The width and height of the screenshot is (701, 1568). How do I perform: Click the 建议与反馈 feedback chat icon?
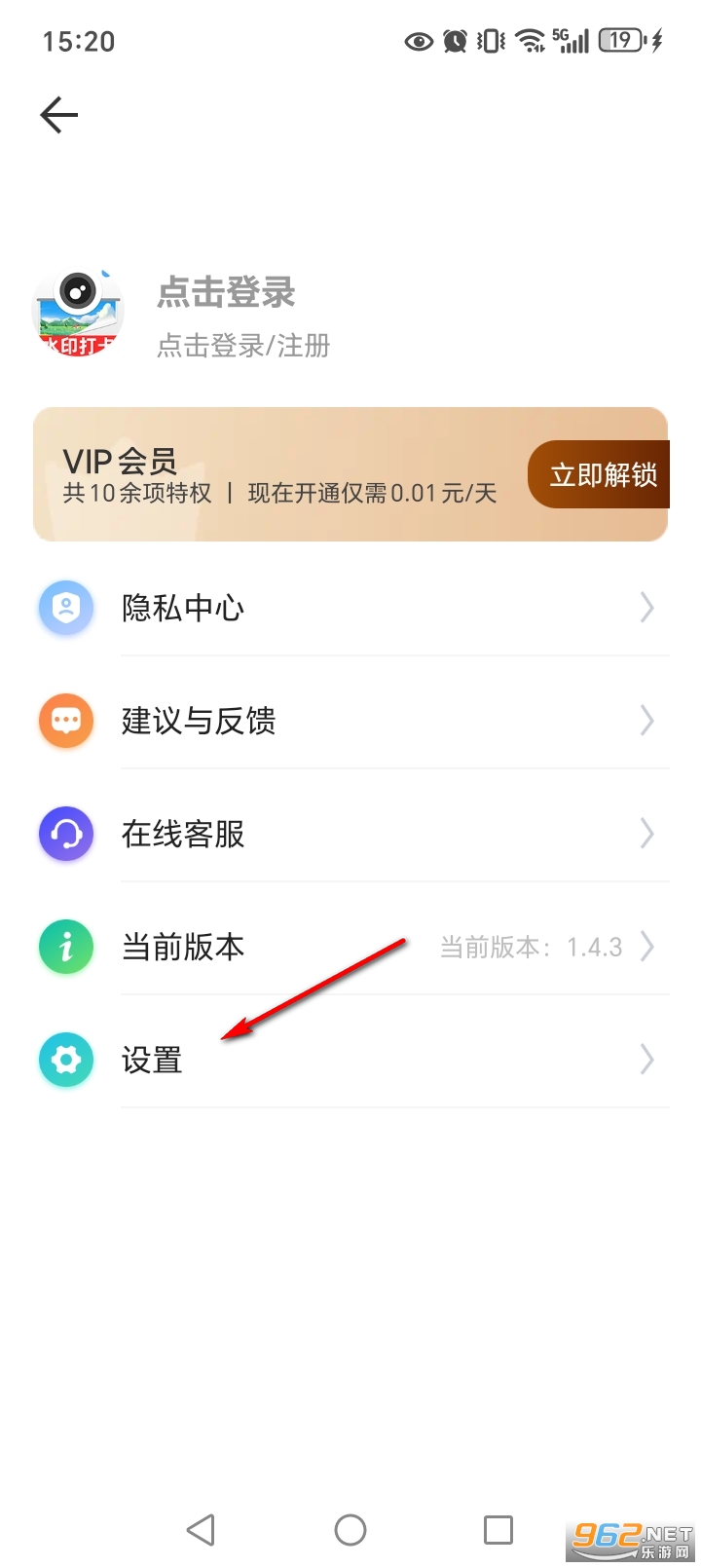(x=64, y=721)
